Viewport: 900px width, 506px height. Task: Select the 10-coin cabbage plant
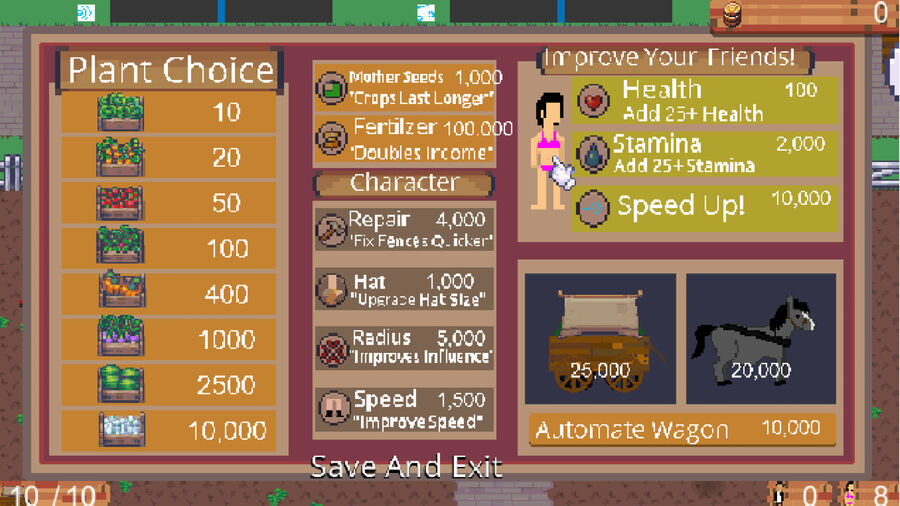point(169,112)
